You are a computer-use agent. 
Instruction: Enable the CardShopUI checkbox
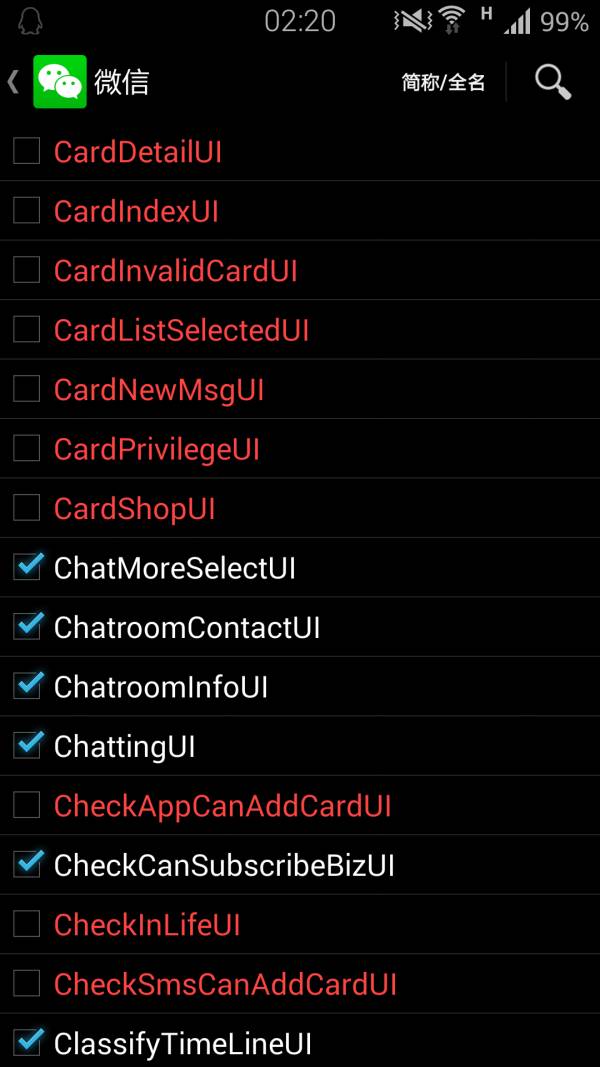click(x=27, y=508)
